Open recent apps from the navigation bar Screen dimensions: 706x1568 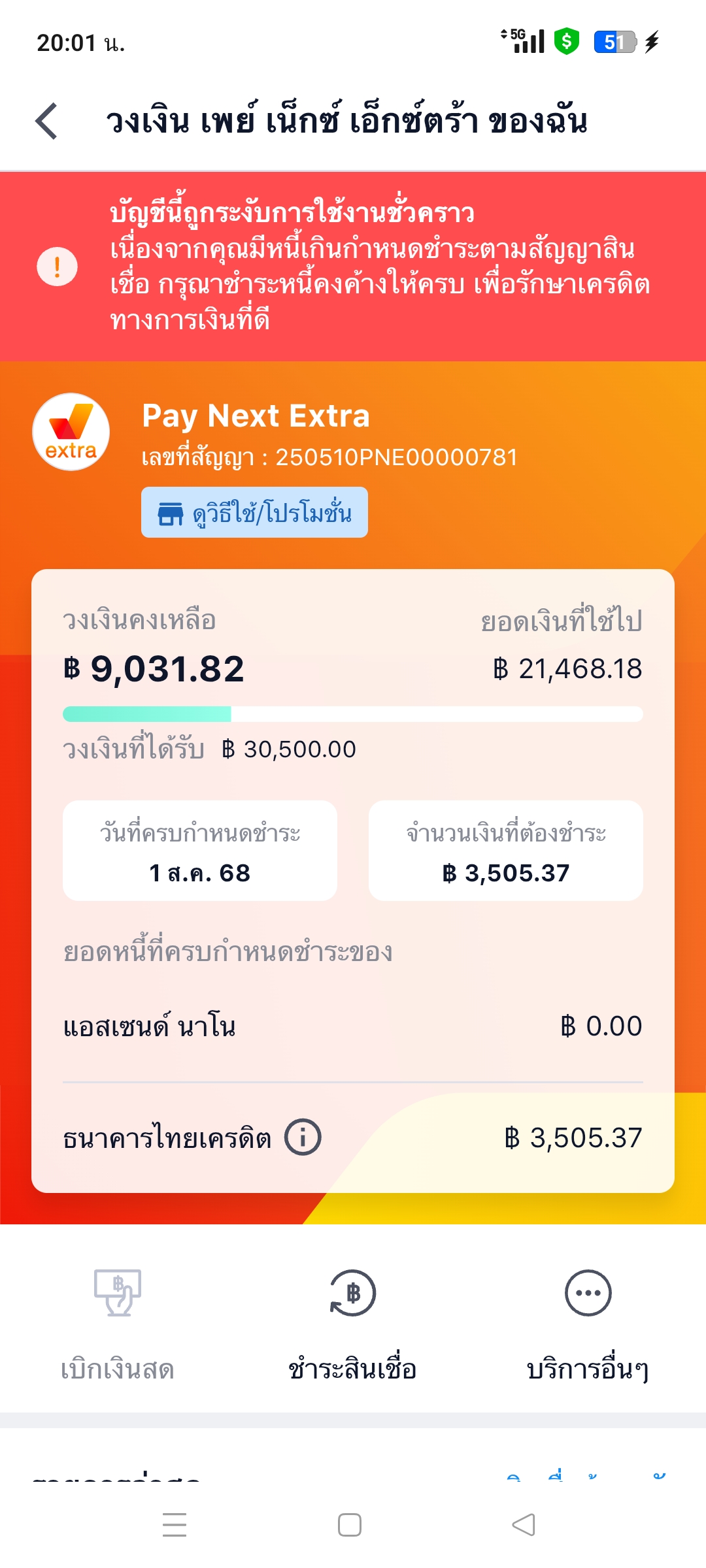point(175,1525)
